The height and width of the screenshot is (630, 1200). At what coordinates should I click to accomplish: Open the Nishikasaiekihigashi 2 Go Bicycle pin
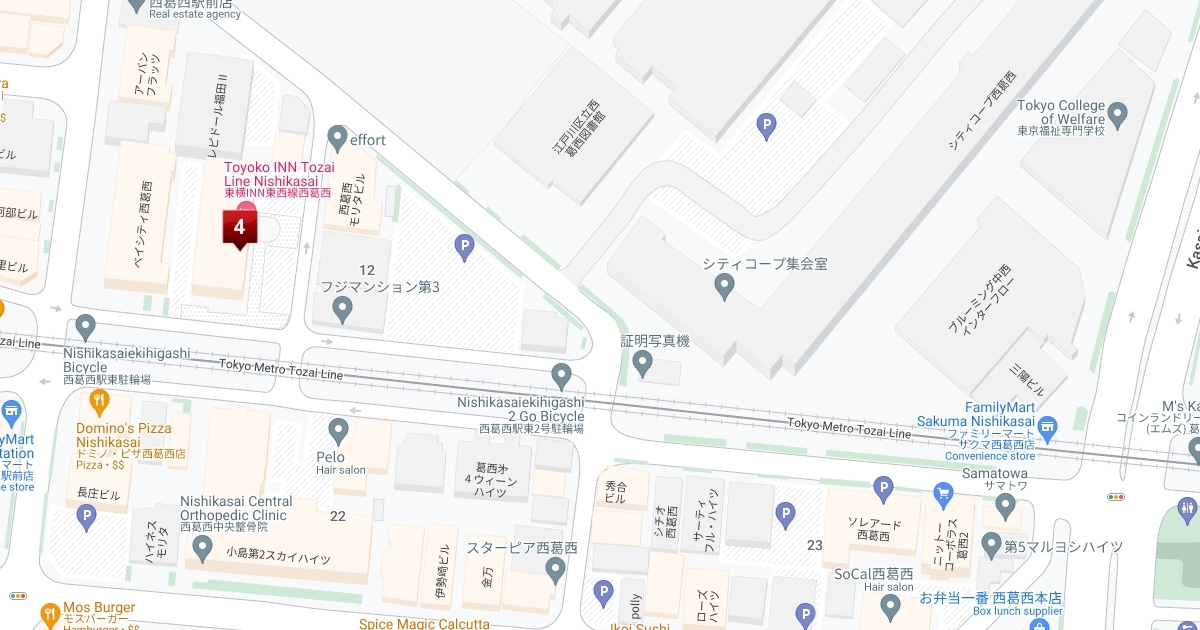point(562,376)
